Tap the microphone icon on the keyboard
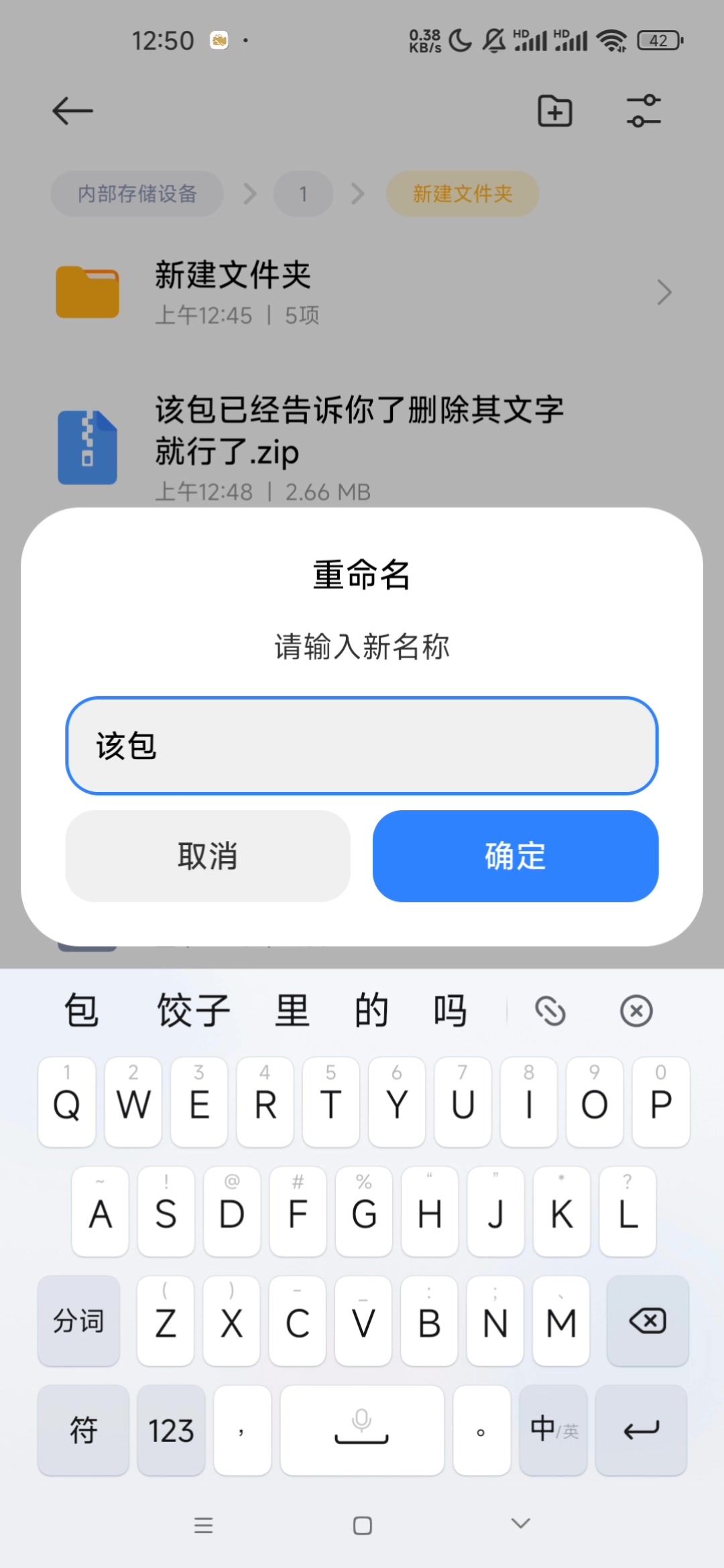Viewport: 724px width, 1568px height. click(362, 1431)
